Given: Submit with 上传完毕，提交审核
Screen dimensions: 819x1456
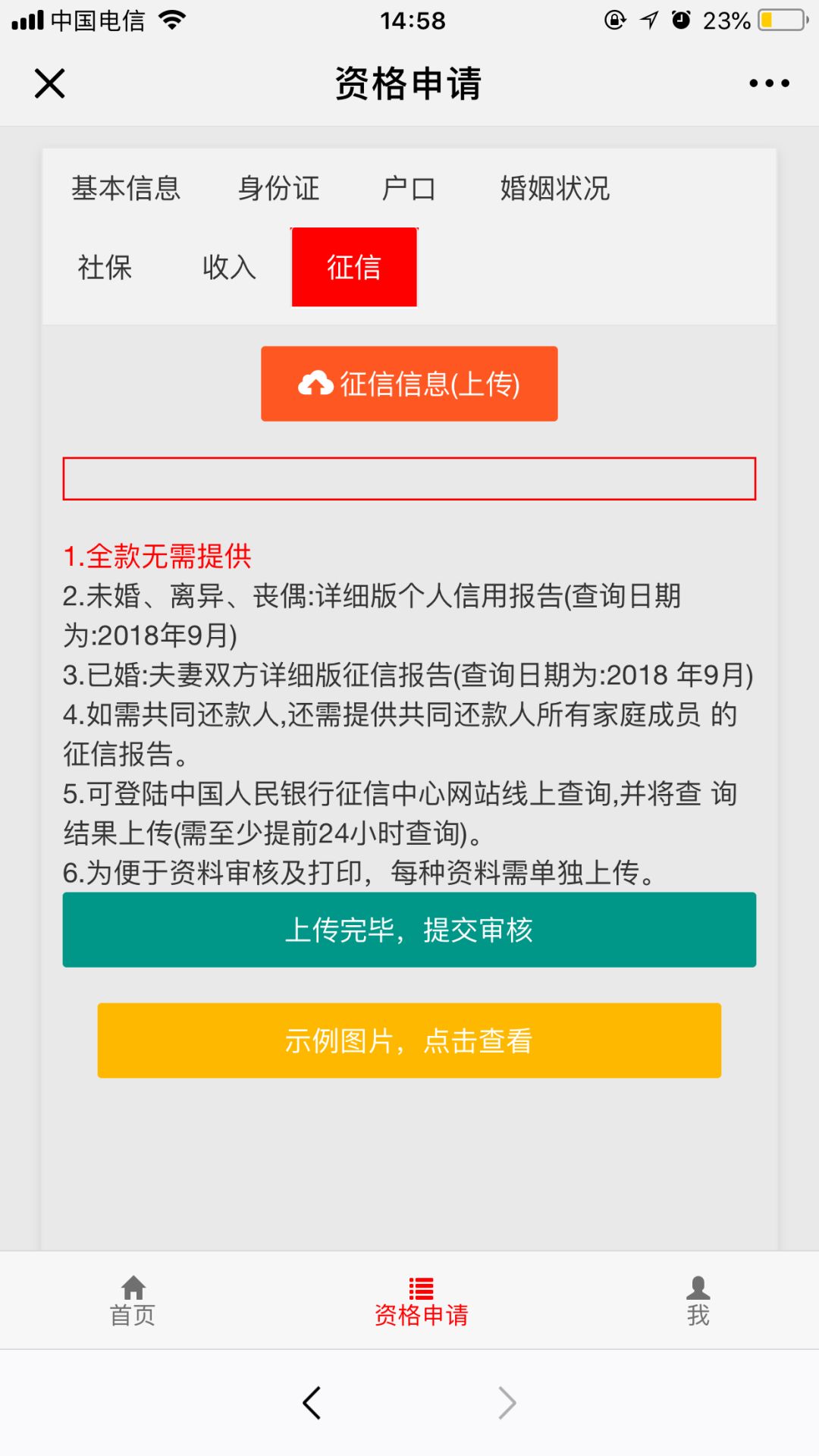Looking at the screenshot, I should 409,930.
